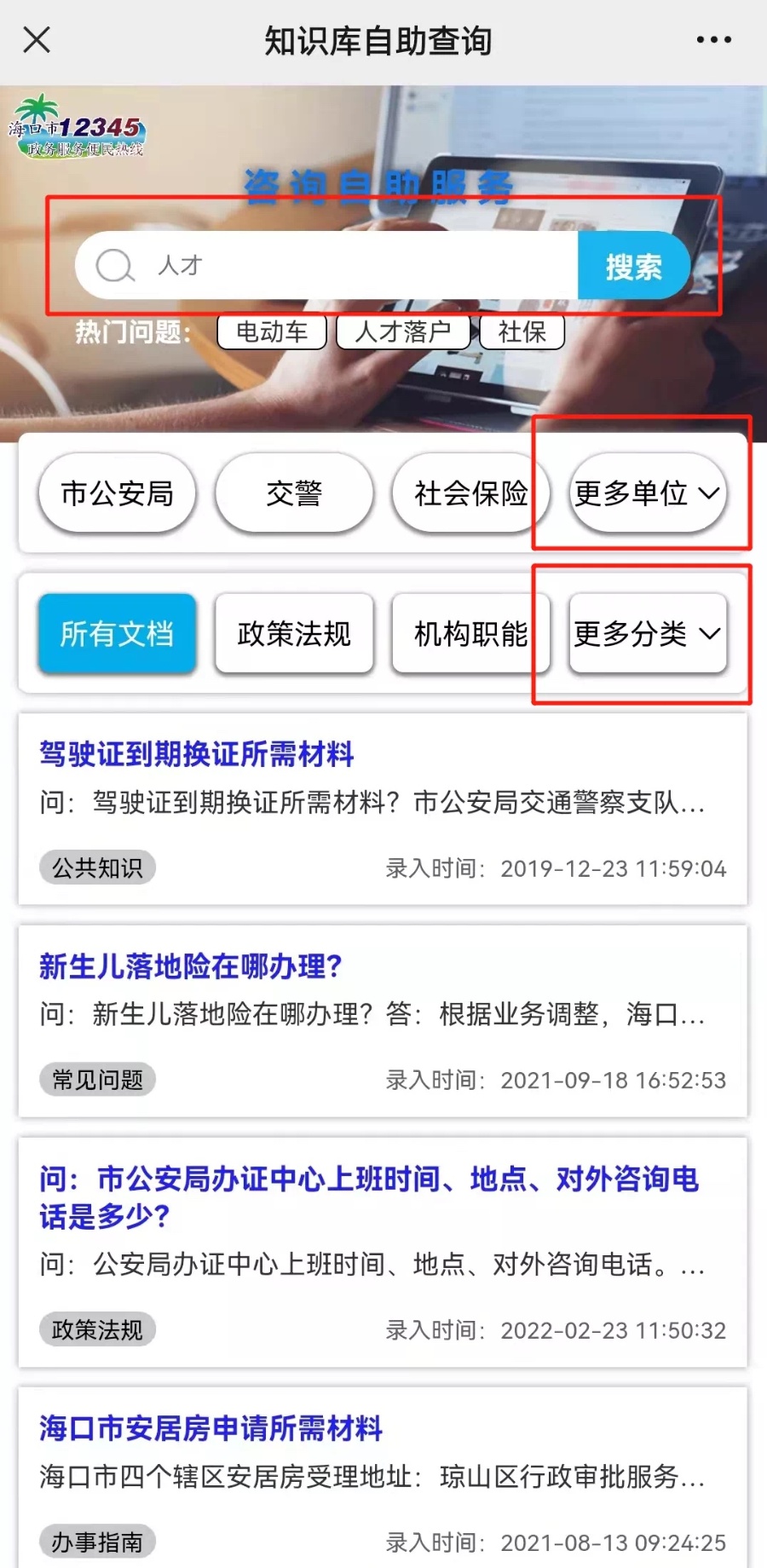Select the 社保 hot topic chip
Image resolution: width=767 pixels, height=1568 pixels.
pyautogui.click(x=522, y=331)
